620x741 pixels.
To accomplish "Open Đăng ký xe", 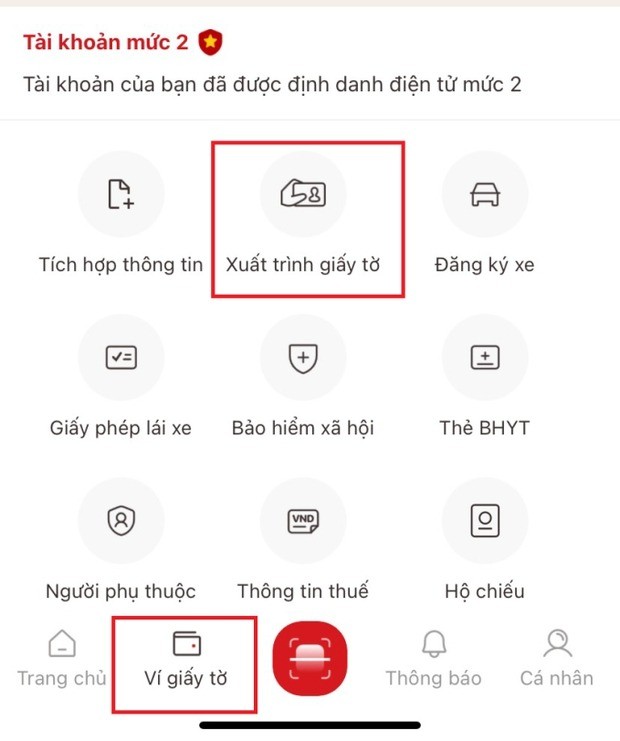I will 484,195.
